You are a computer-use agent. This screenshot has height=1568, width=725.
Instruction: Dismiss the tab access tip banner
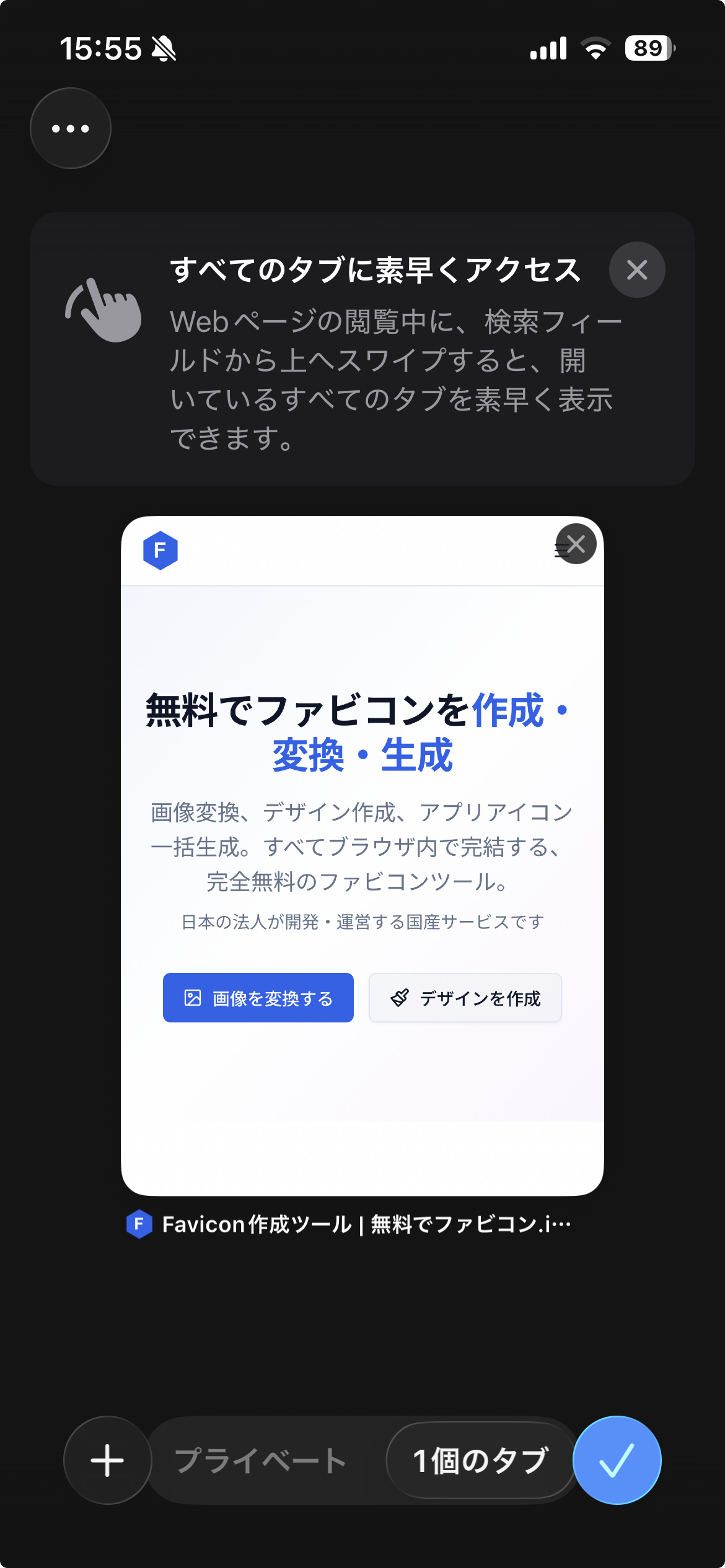point(636,270)
